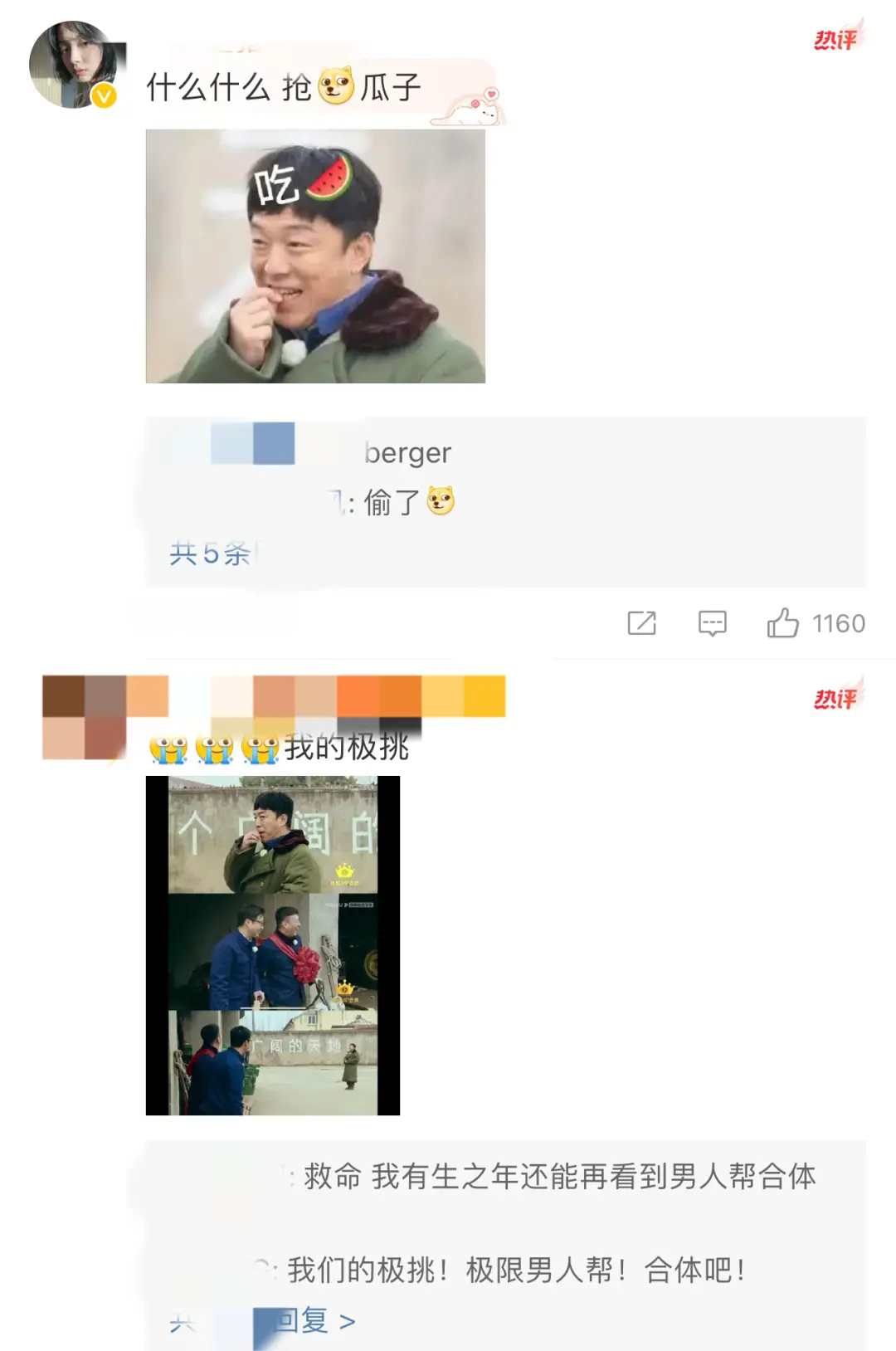Click the yellow verified V badge on avatar
This screenshot has height=1351, width=896.
coord(102,97)
